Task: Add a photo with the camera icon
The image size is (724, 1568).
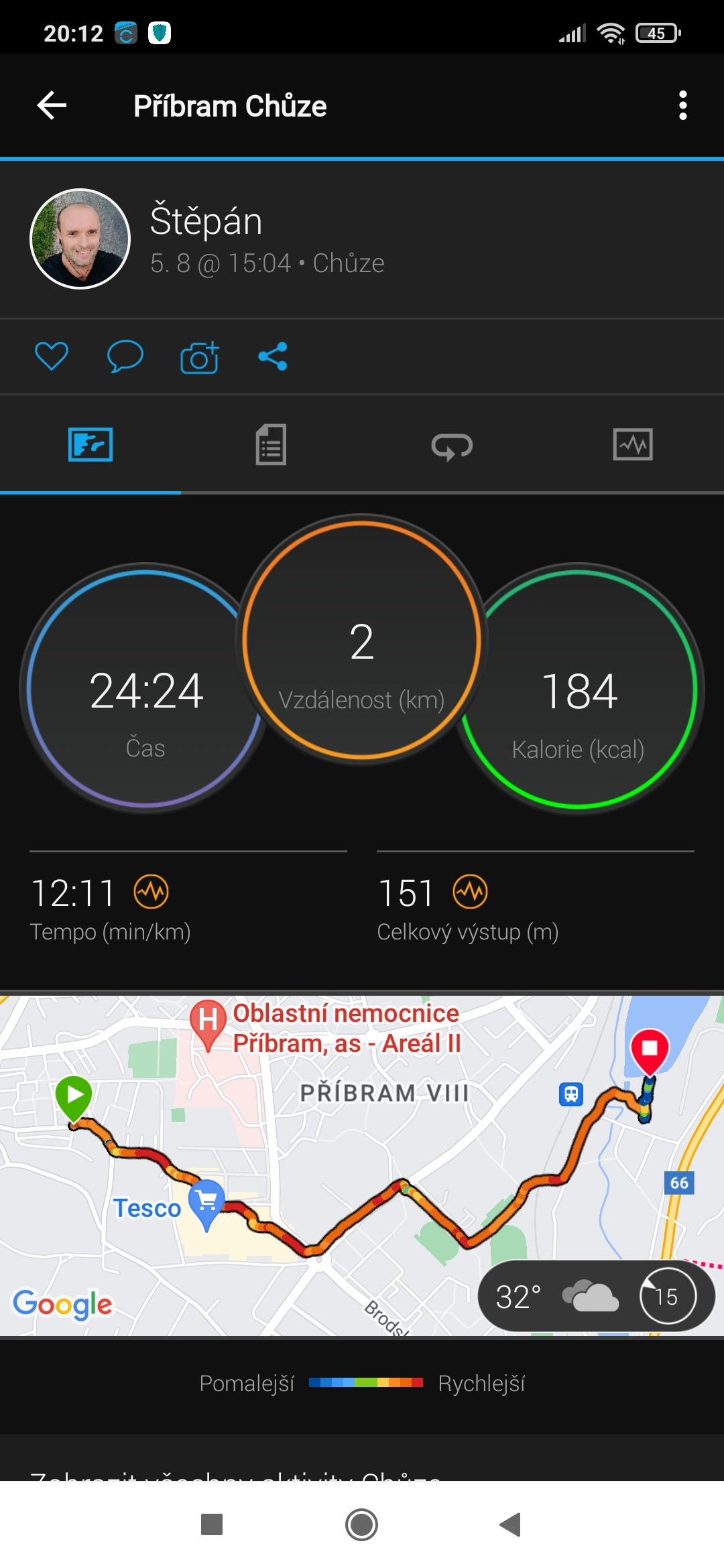Action: tap(199, 357)
